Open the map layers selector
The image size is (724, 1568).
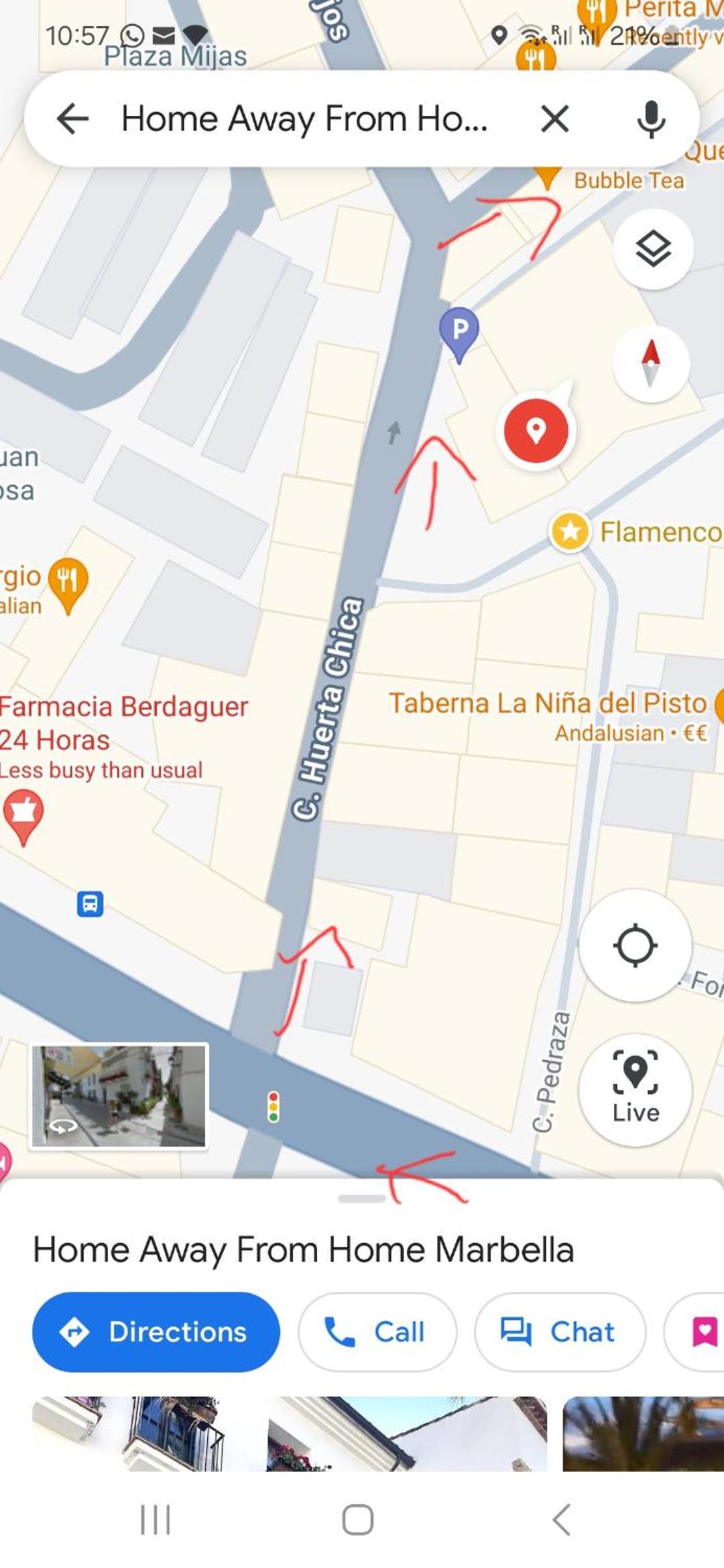653,249
